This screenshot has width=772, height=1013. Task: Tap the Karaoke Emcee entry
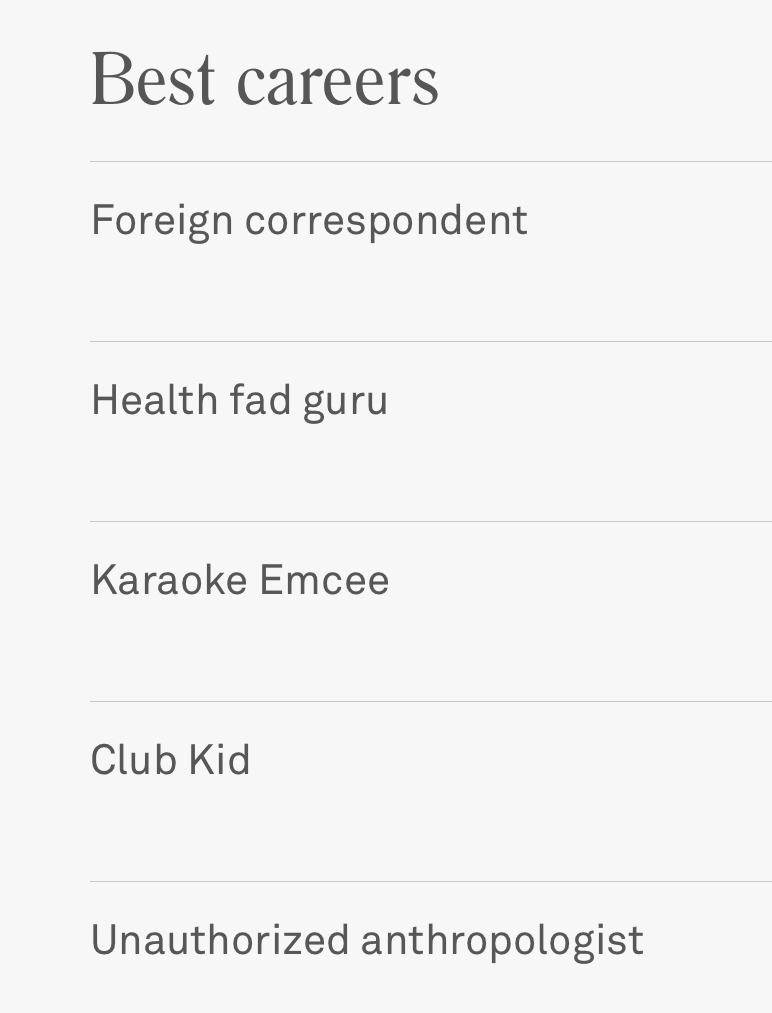tap(240, 580)
